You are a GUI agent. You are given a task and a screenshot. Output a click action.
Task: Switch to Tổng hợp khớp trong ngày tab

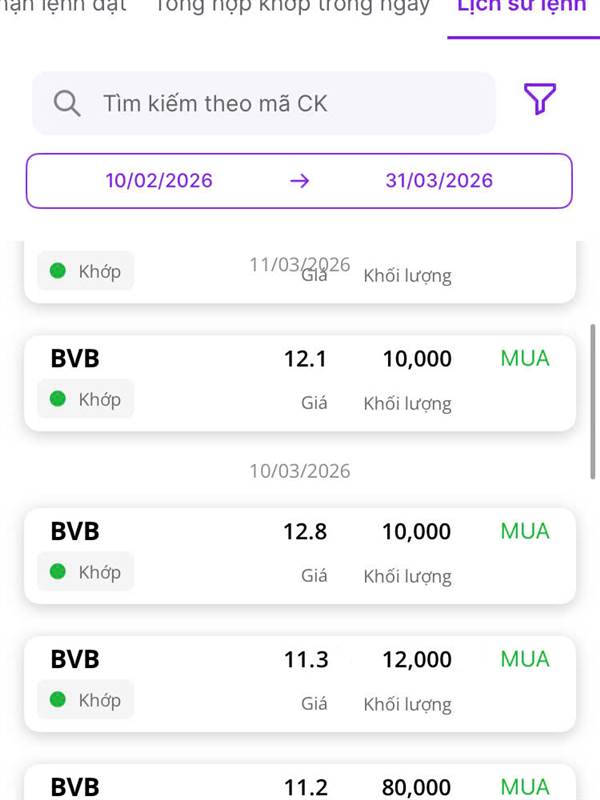point(292,8)
